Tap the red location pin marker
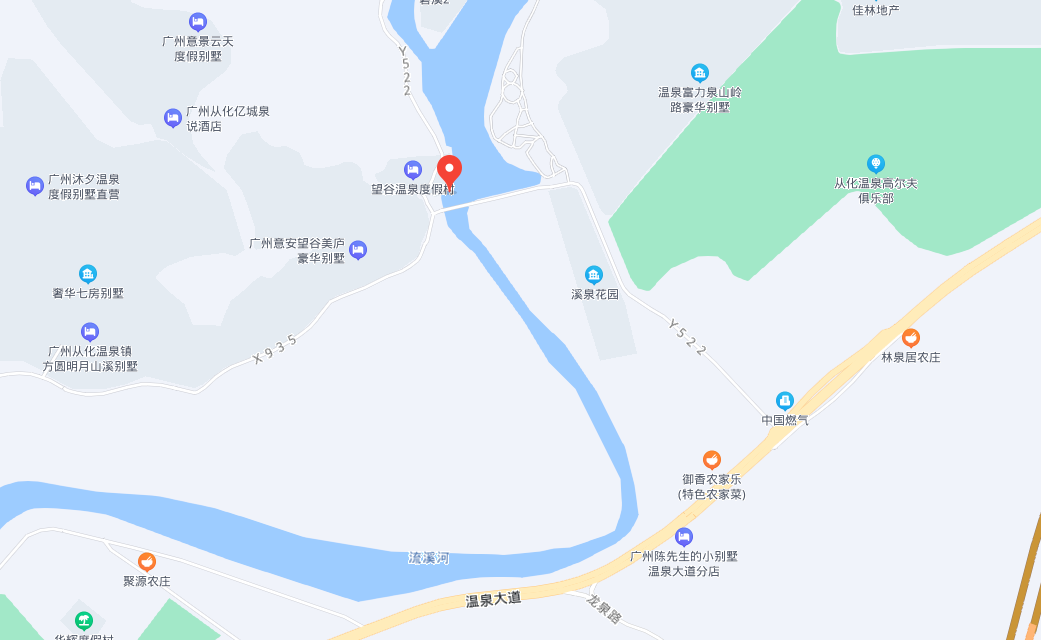1041x640 pixels. point(450,172)
